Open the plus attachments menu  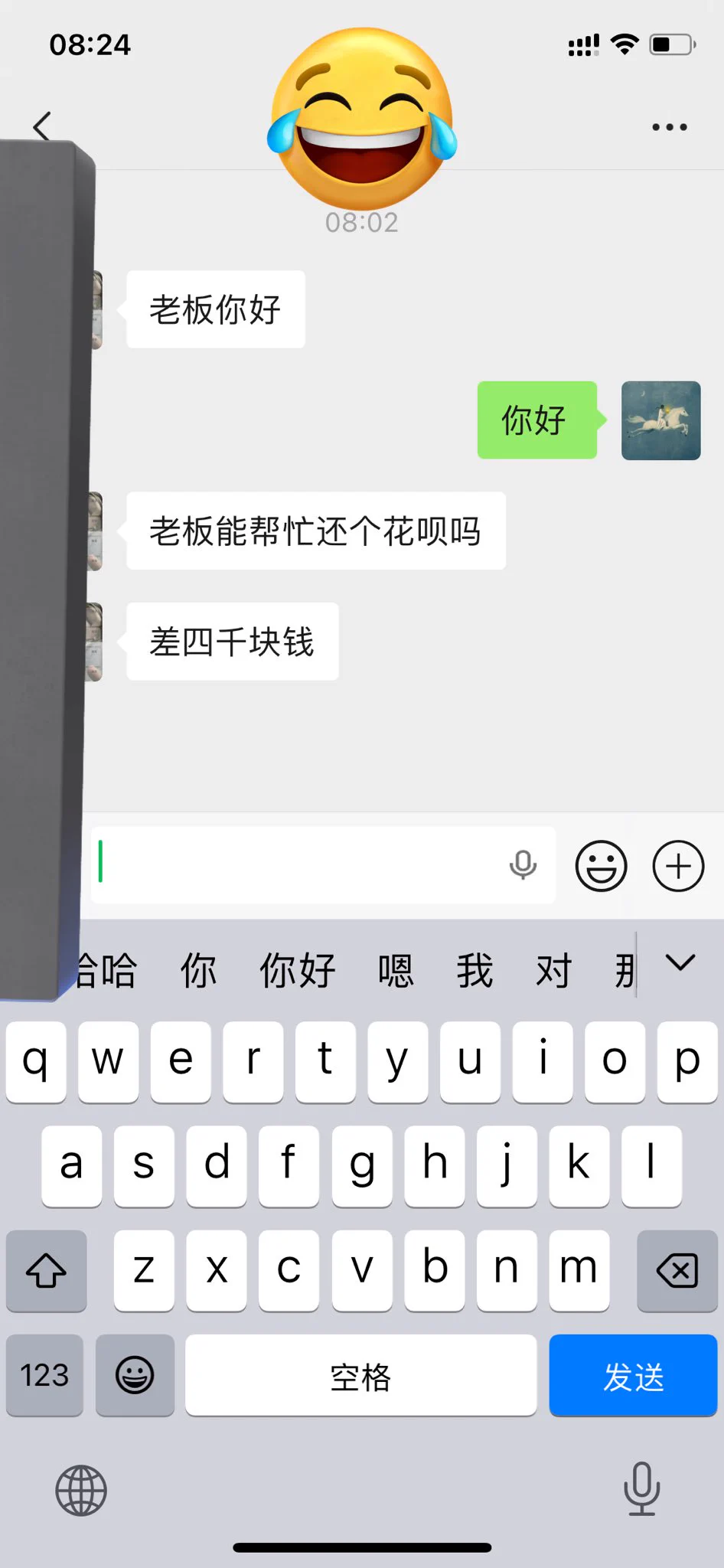pyautogui.click(x=677, y=866)
